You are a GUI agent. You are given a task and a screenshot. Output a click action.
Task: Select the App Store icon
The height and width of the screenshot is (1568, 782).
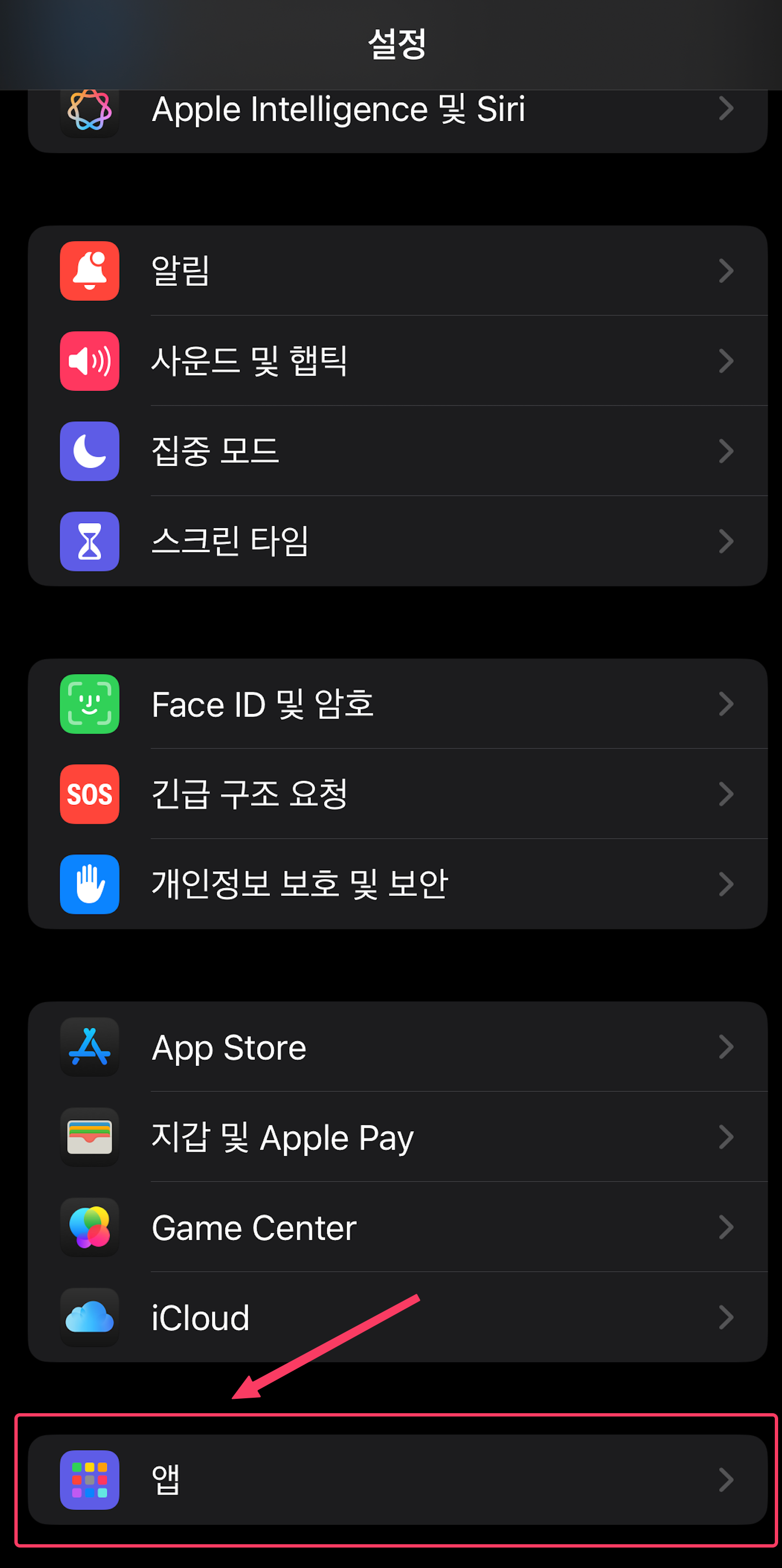89,1047
